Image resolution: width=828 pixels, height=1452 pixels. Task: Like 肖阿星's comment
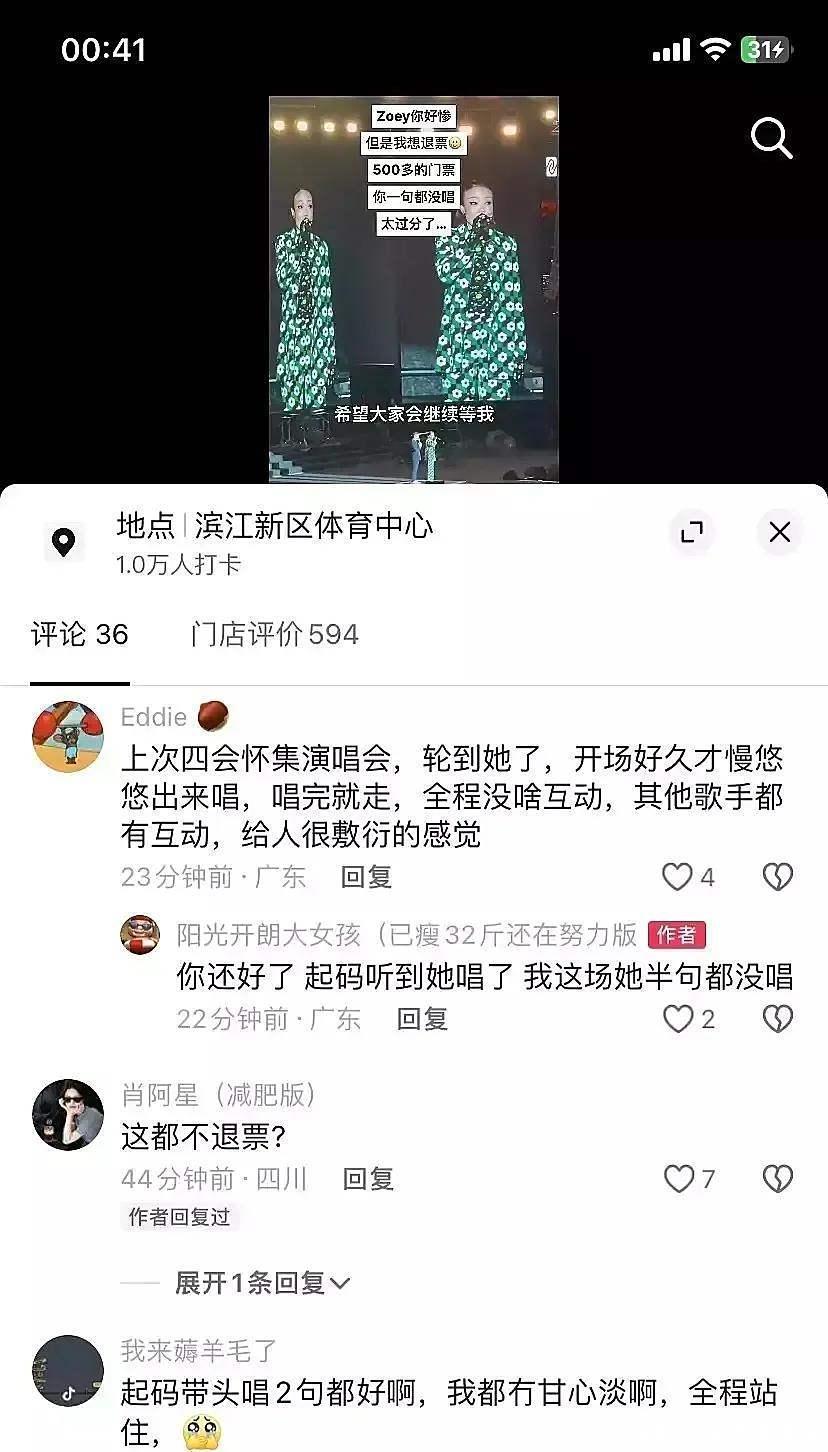click(678, 1179)
